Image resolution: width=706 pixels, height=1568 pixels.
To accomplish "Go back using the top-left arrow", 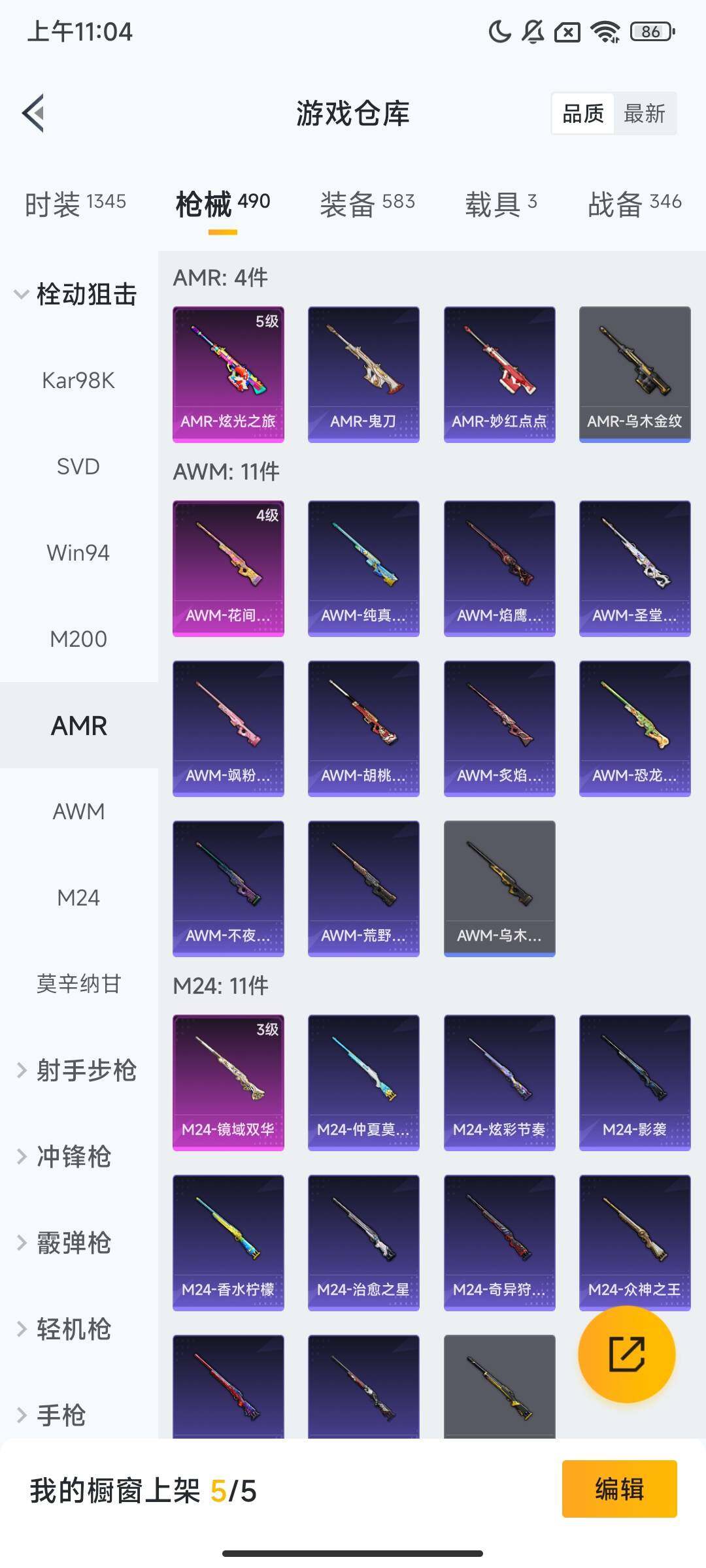I will (x=34, y=113).
